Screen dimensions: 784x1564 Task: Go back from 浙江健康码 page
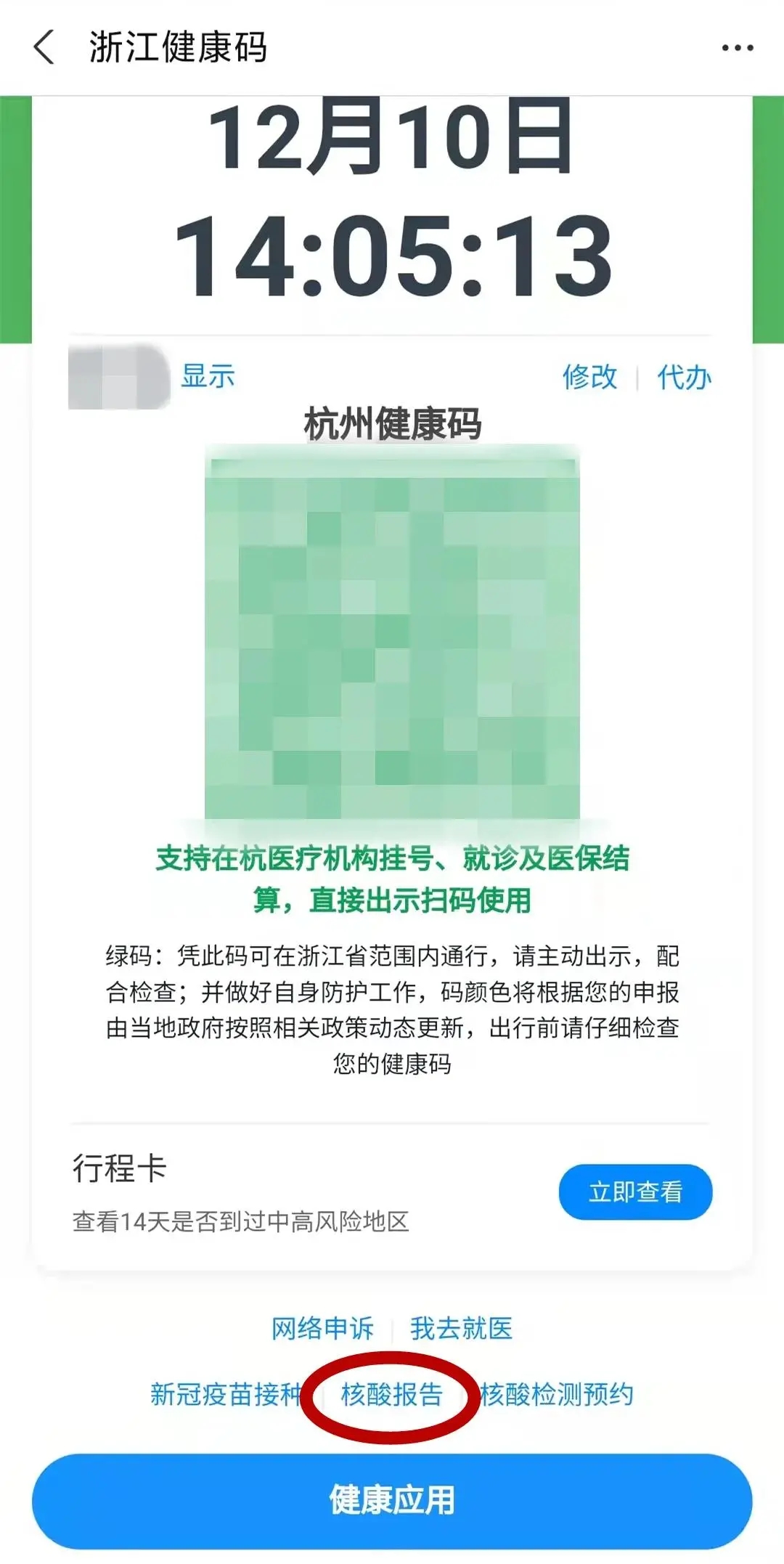pyautogui.click(x=44, y=48)
